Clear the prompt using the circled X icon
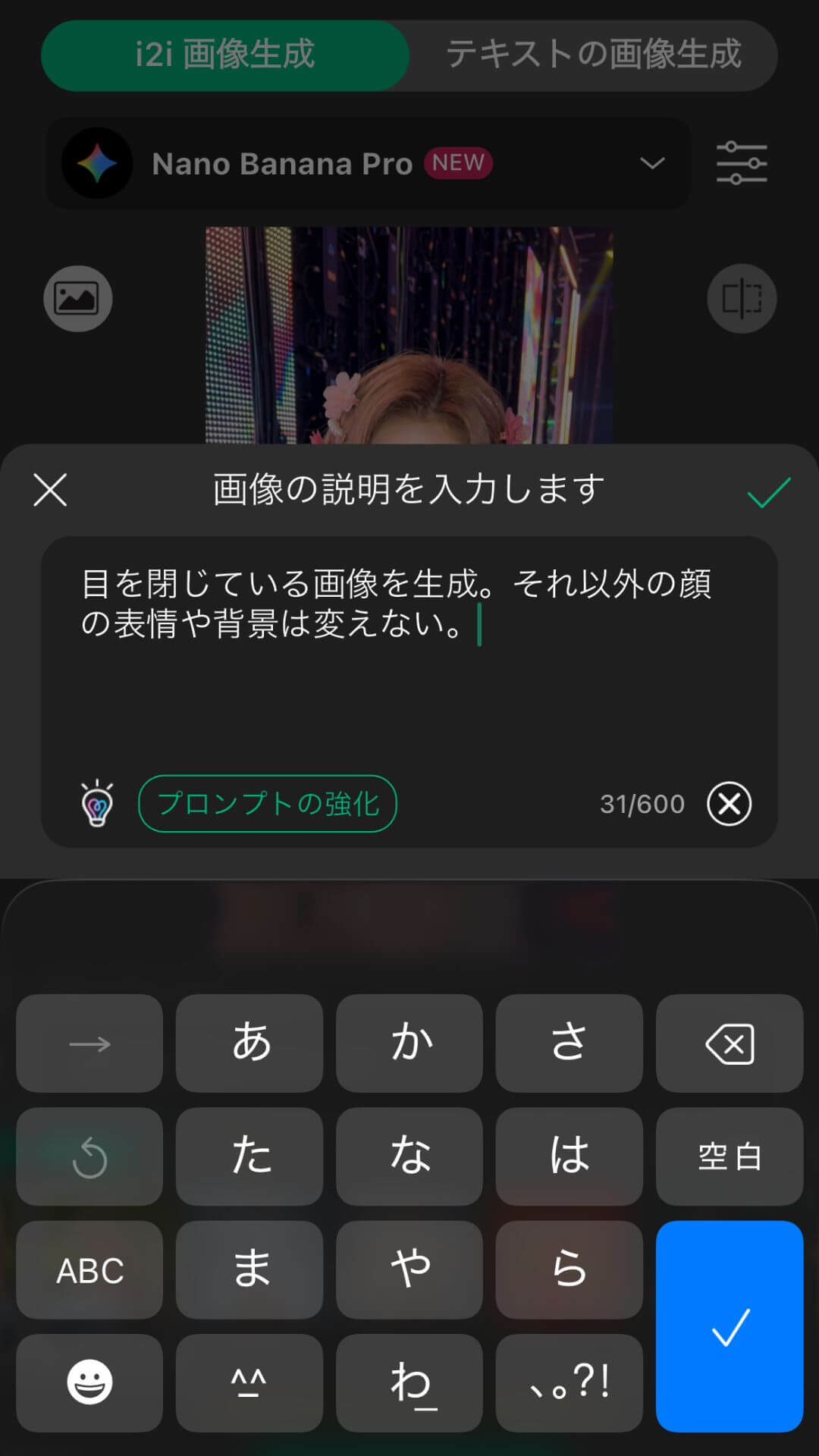This screenshot has height=1456, width=819. click(730, 804)
